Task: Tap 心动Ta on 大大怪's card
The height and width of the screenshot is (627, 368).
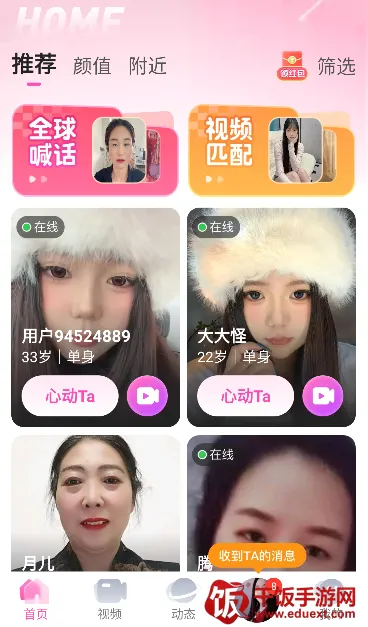Action: pyautogui.click(x=246, y=396)
